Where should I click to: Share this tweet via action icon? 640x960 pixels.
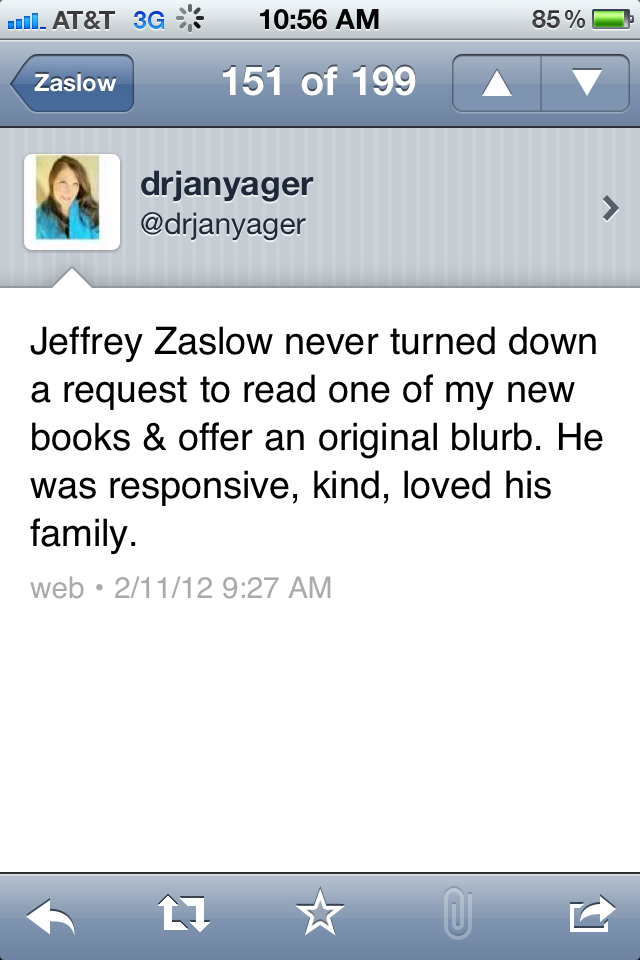[590, 914]
